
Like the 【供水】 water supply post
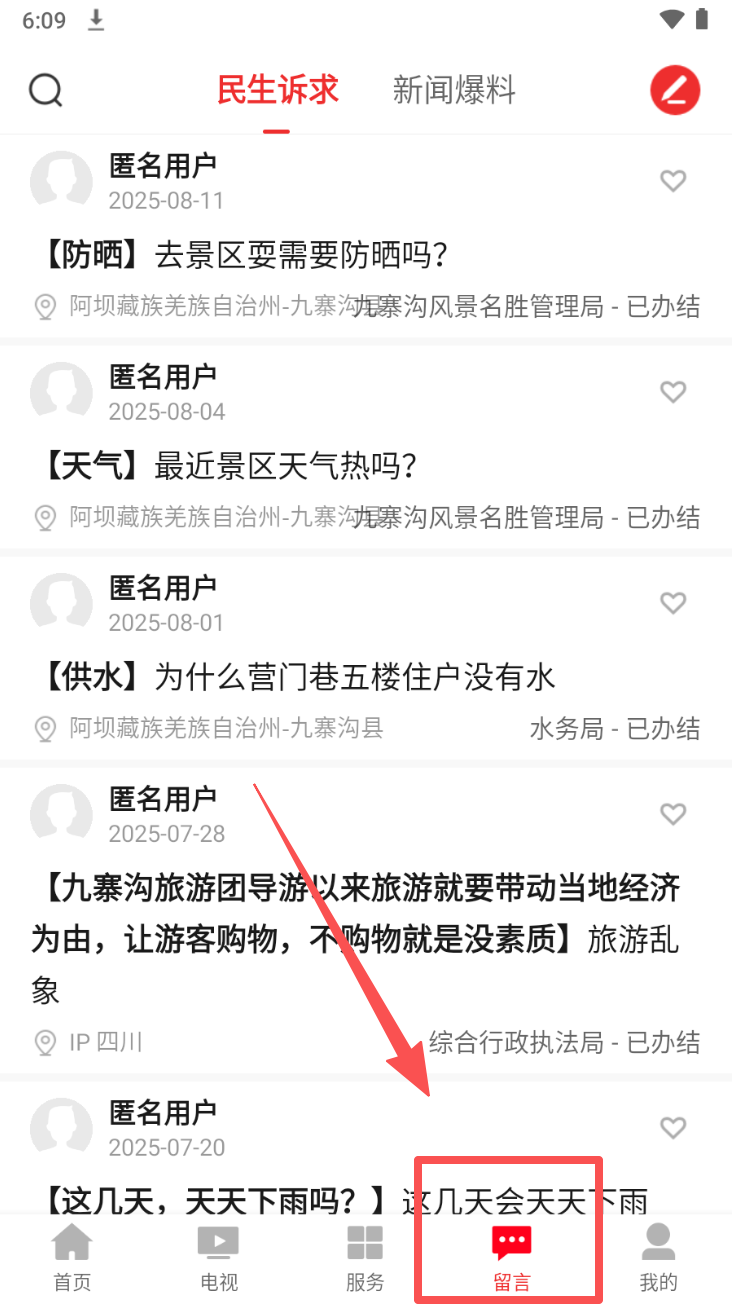click(x=673, y=603)
